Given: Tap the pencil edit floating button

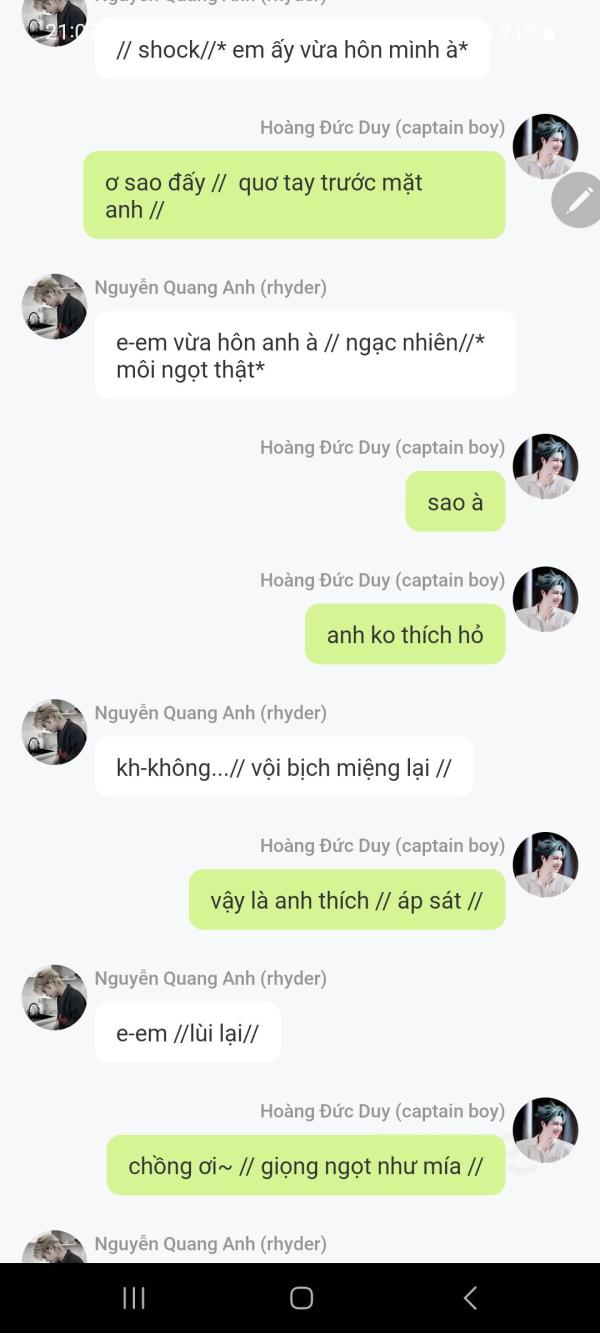Looking at the screenshot, I should pos(579,200).
